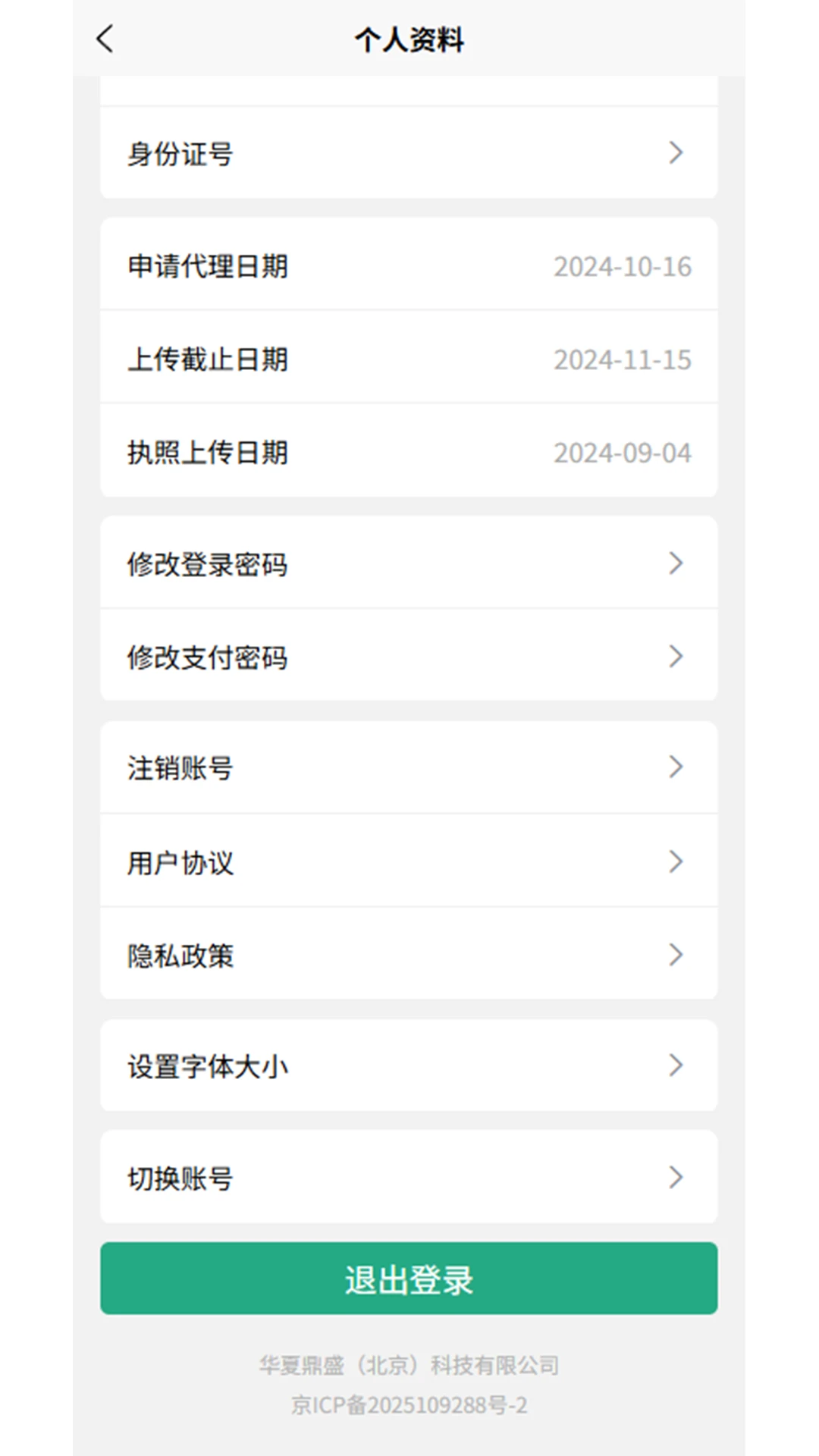Open 修改登录密码 settings

pos(409,563)
